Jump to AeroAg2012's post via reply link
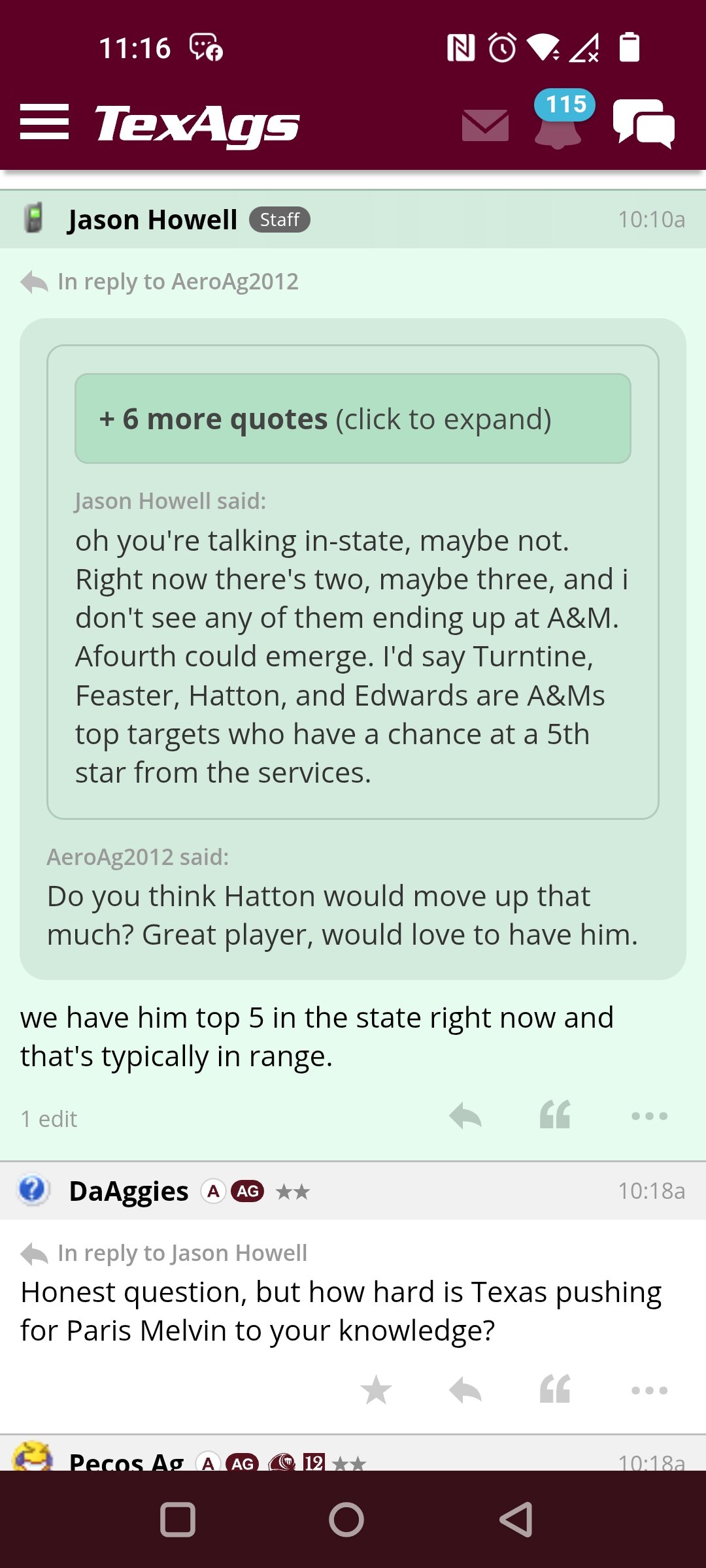 [x=178, y=282]
